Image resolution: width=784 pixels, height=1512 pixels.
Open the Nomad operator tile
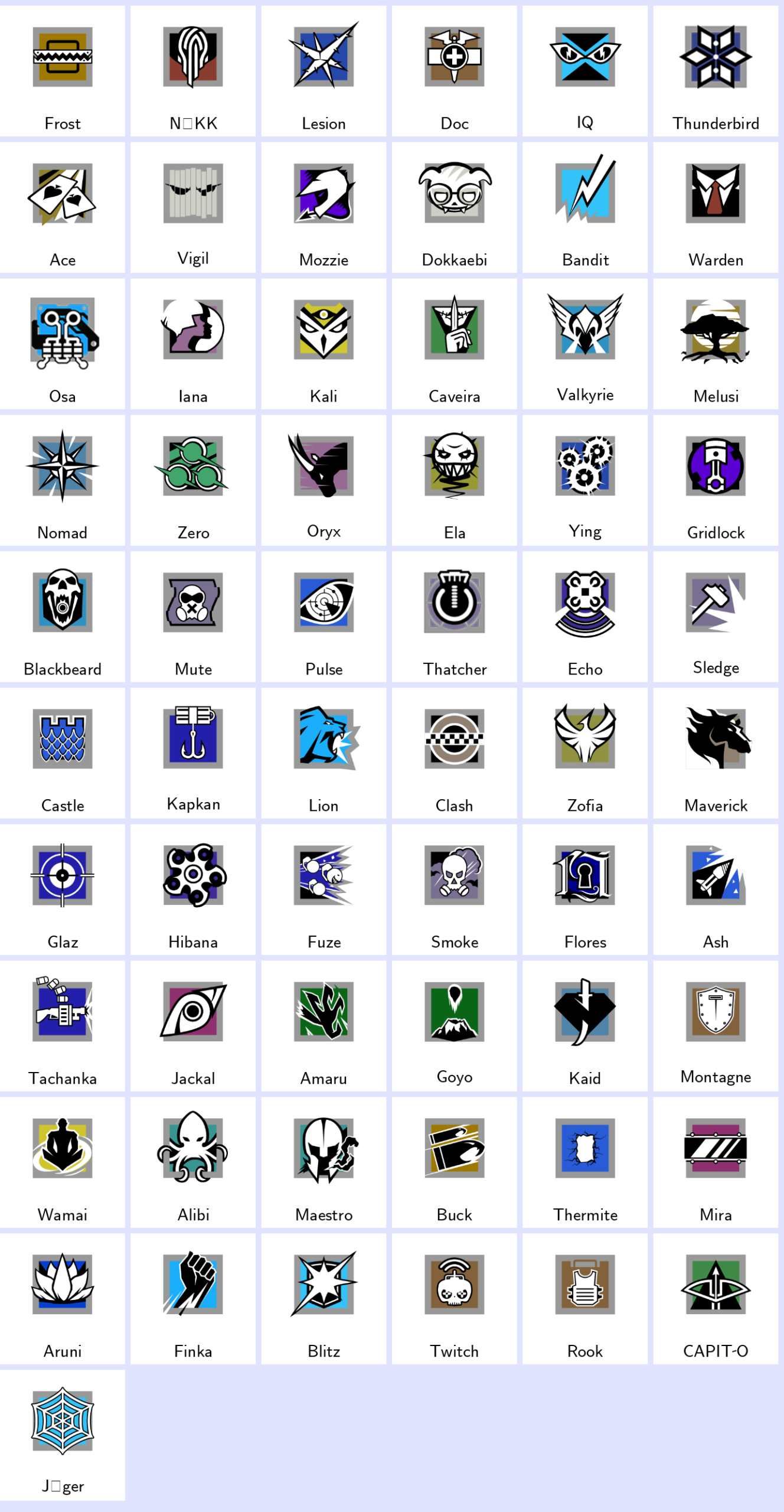[62, 480]
